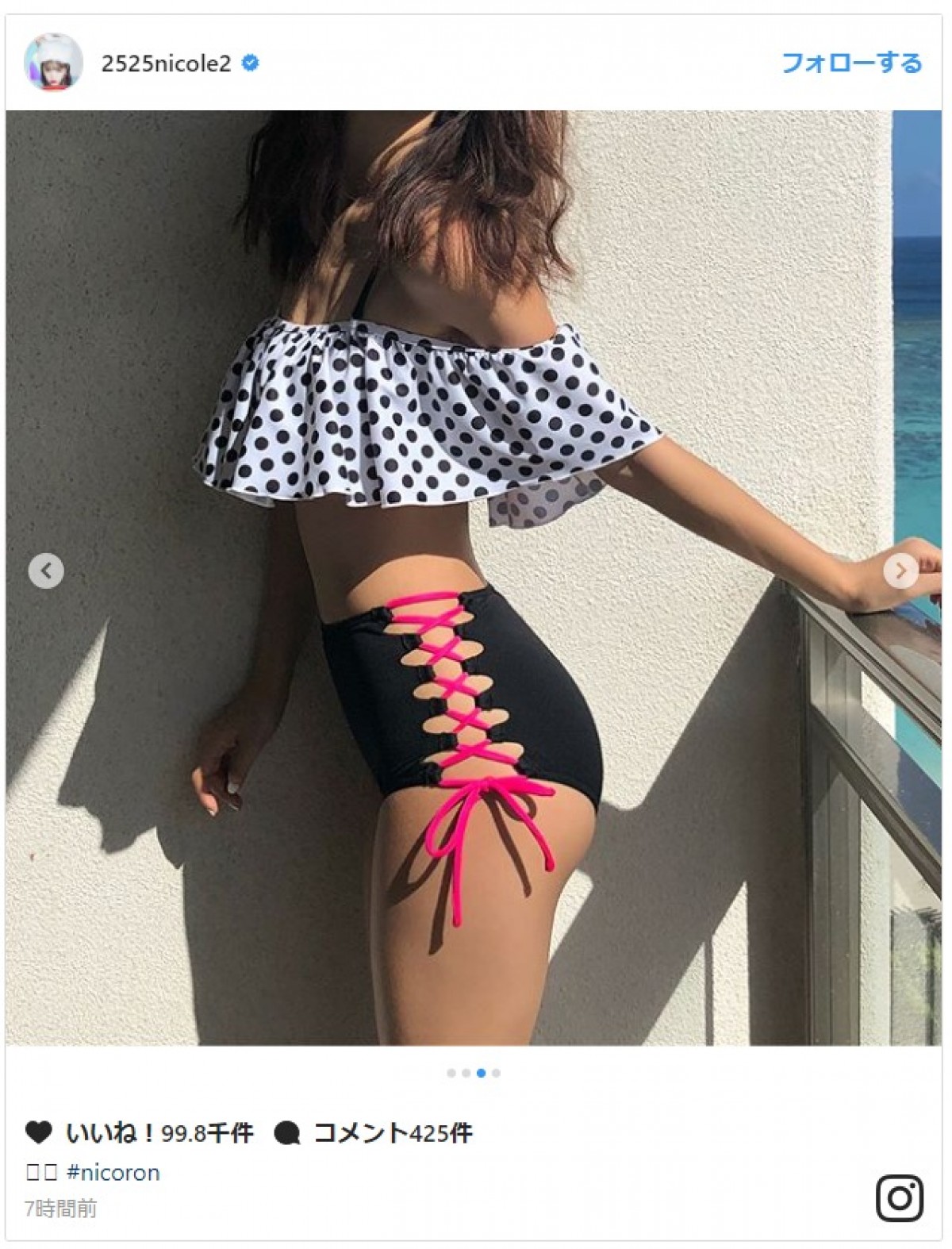Image resolution: width=952 pixels, height=1249 pixels.
Task: Tap the フォローする follow button
Action: (x=851, y=63)
